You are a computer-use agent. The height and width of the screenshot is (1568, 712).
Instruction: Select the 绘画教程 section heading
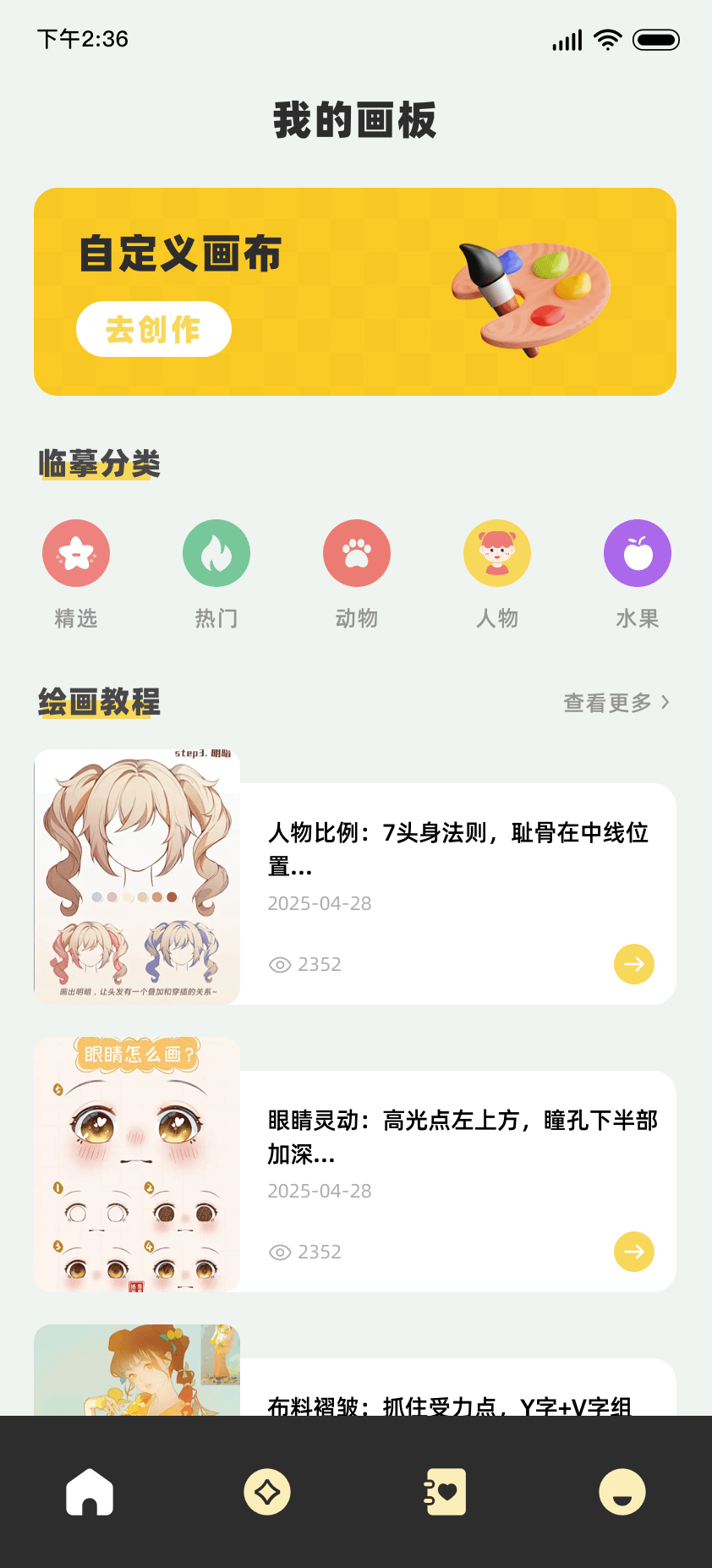point(98,703)
